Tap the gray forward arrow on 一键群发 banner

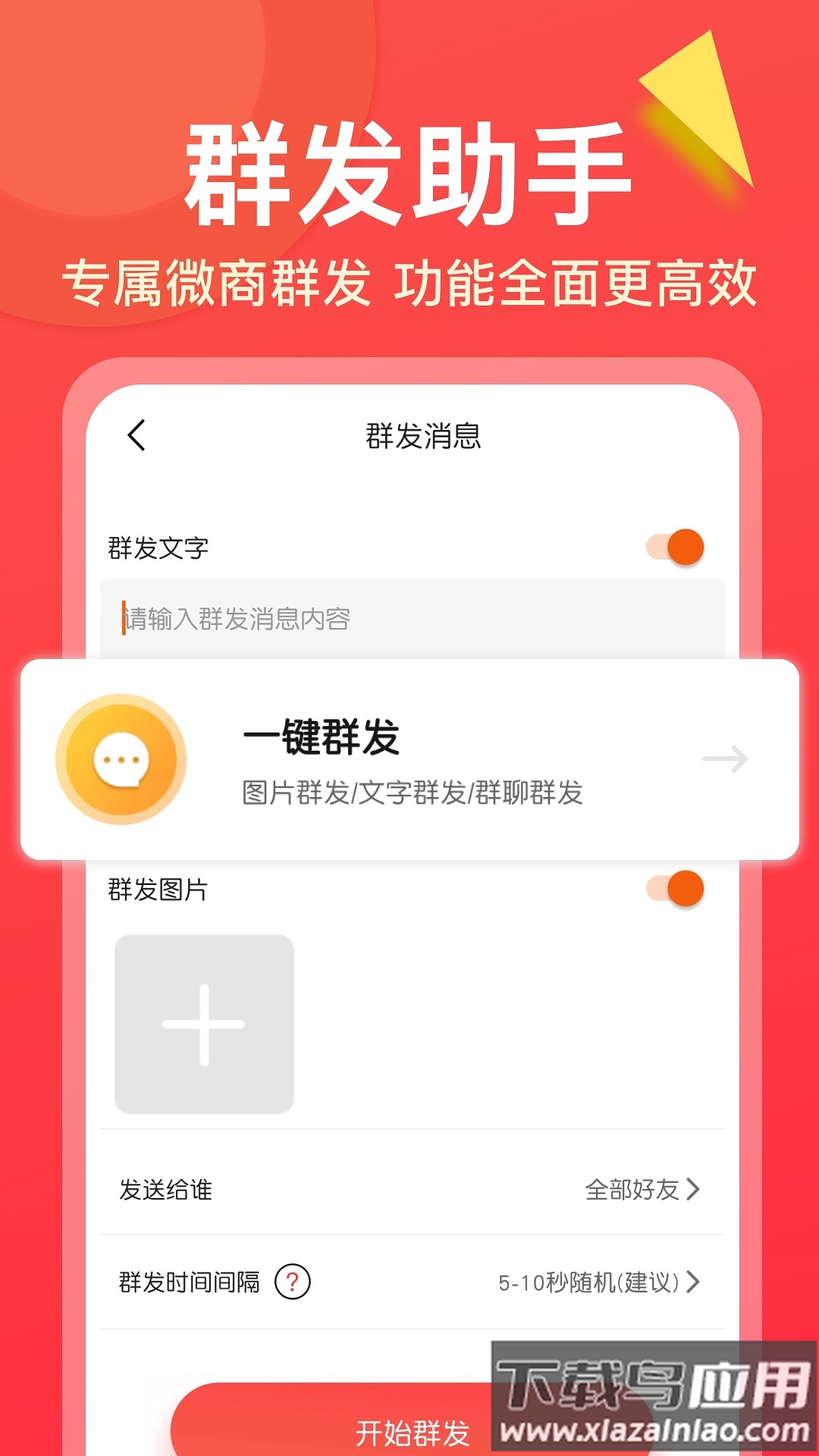[723, 758]
